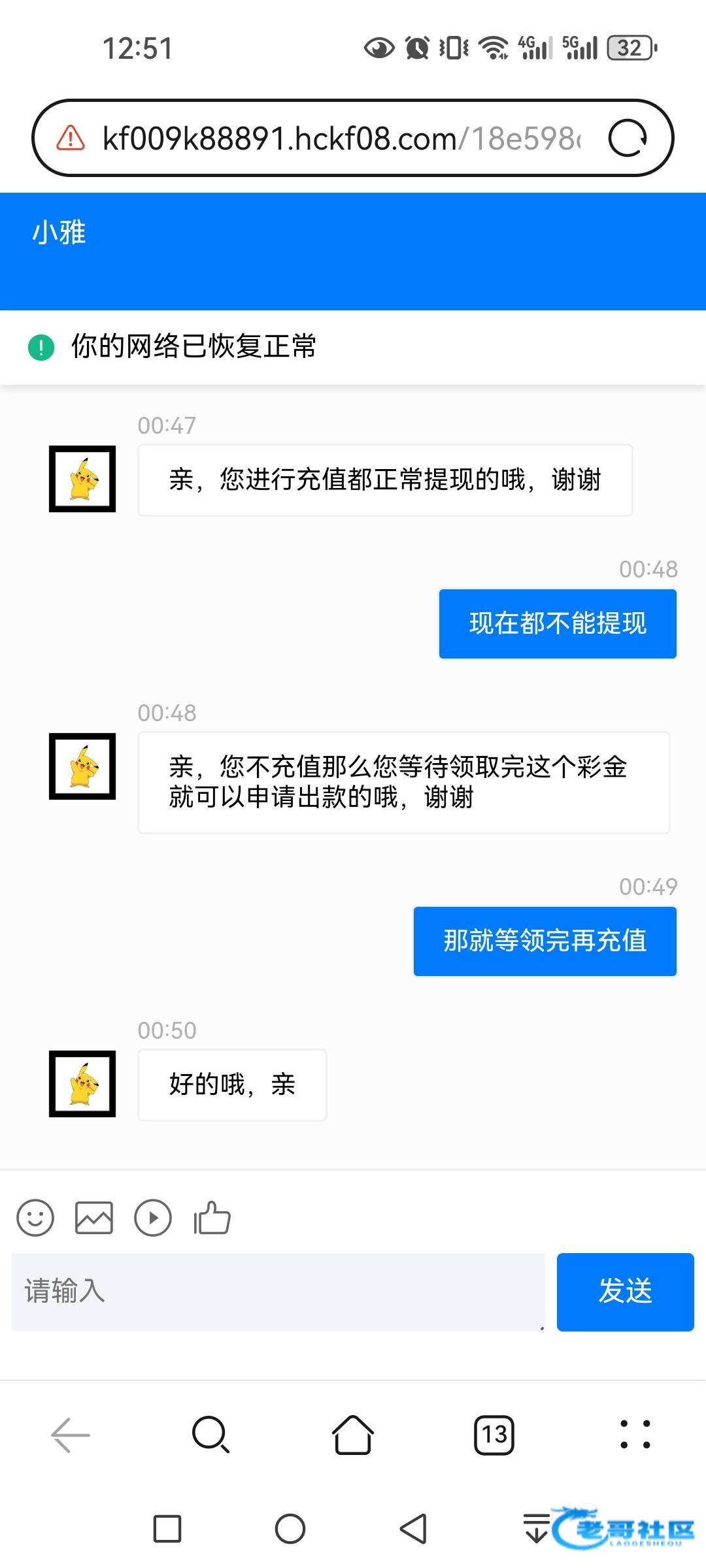
Task: Rate the service with the thumbs-up icon
Action: 212,1218
